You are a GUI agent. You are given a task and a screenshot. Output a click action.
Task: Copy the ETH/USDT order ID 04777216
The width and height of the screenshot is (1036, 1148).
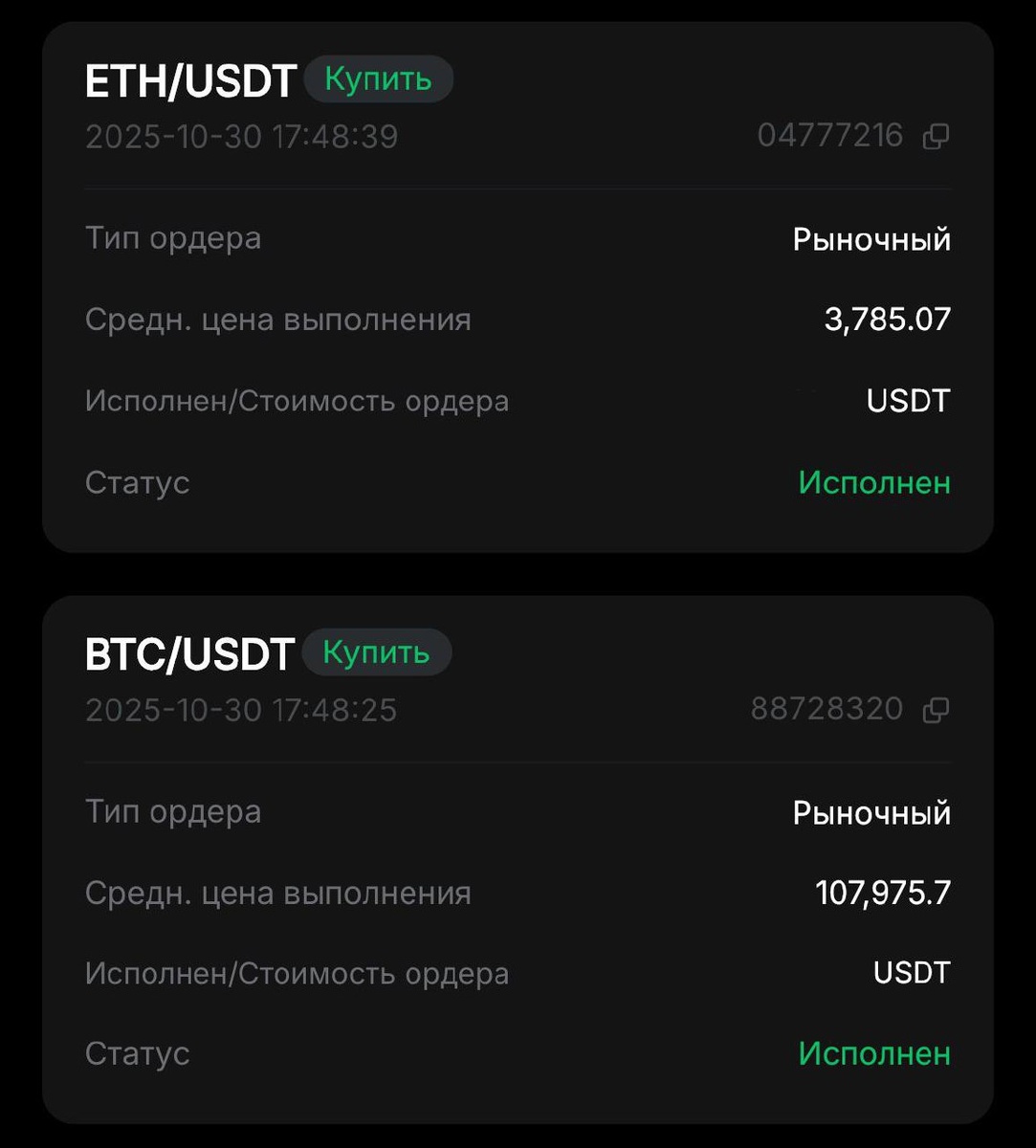[936, 137]
